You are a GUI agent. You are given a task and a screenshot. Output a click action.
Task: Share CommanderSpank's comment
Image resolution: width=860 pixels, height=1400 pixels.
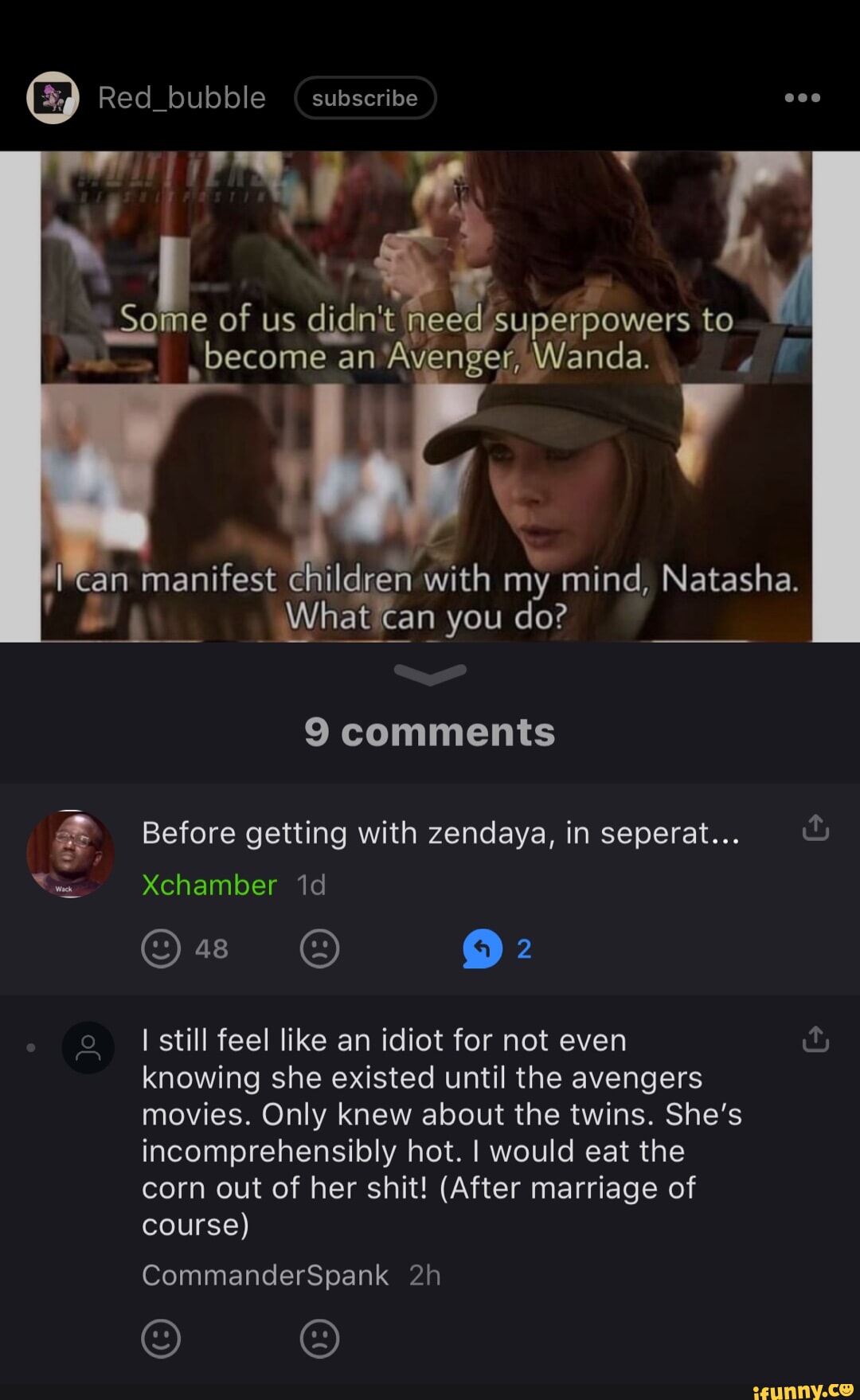pos(815,1038)
